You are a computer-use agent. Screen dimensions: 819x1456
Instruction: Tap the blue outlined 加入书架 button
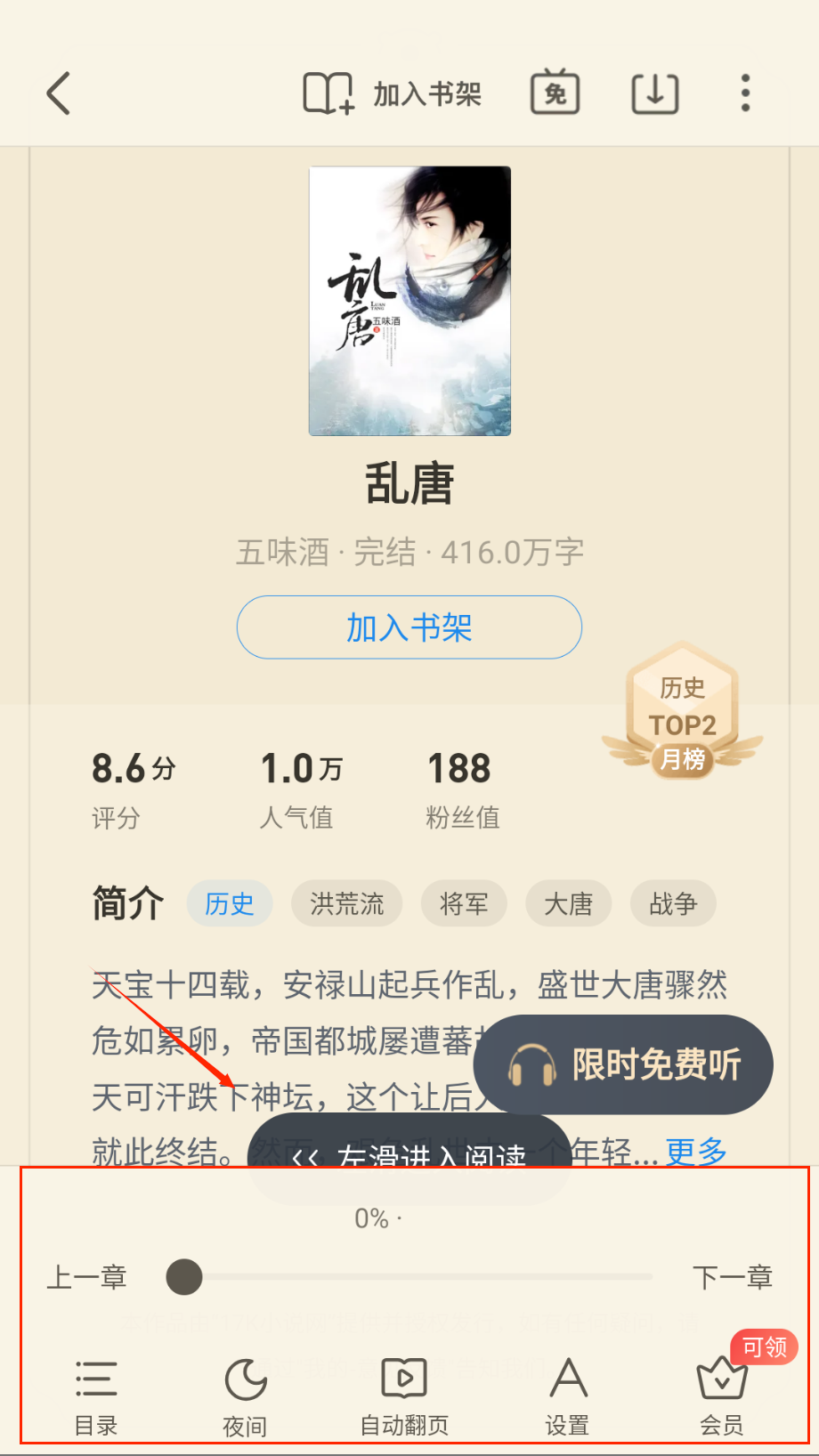[x=409, y=627]
